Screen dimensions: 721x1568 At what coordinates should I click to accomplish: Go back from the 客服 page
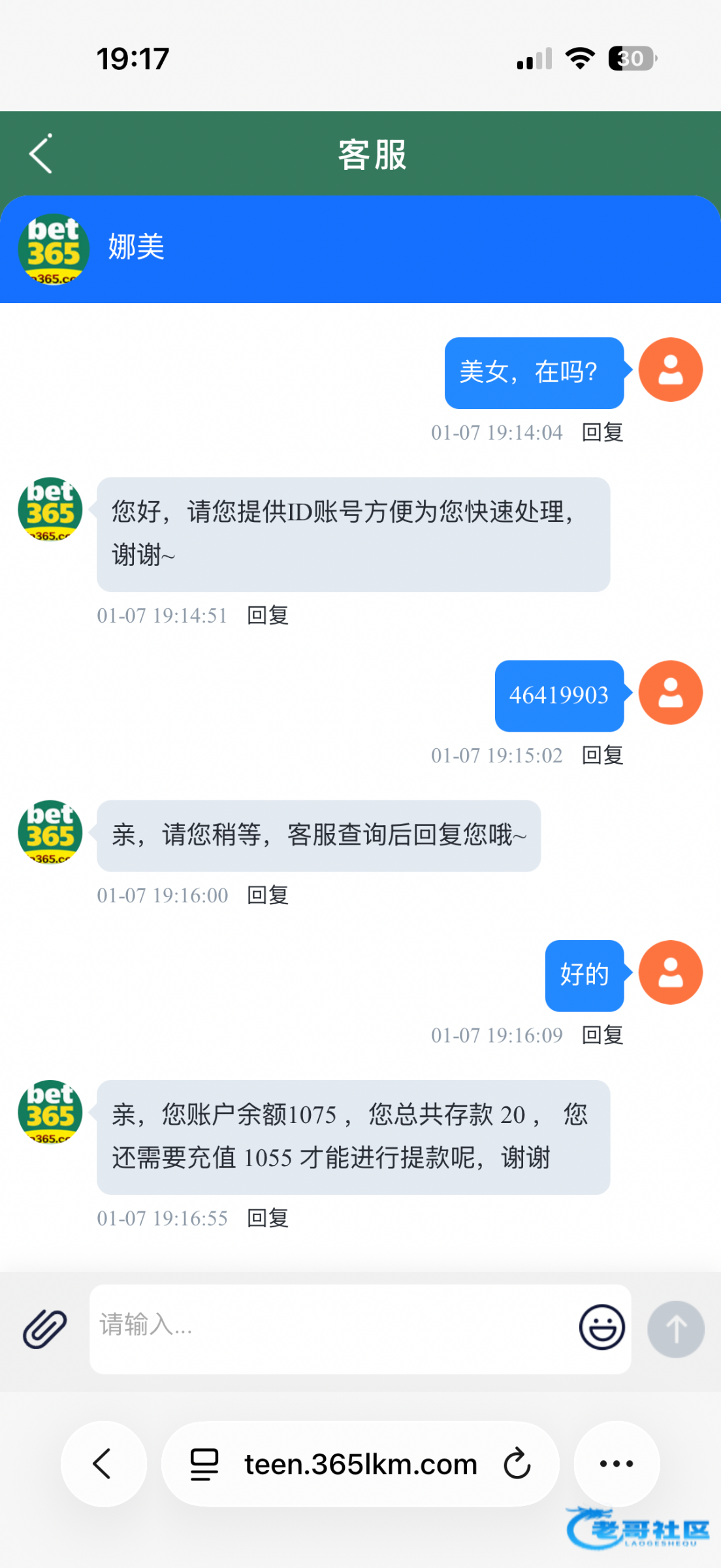point(41,154)
